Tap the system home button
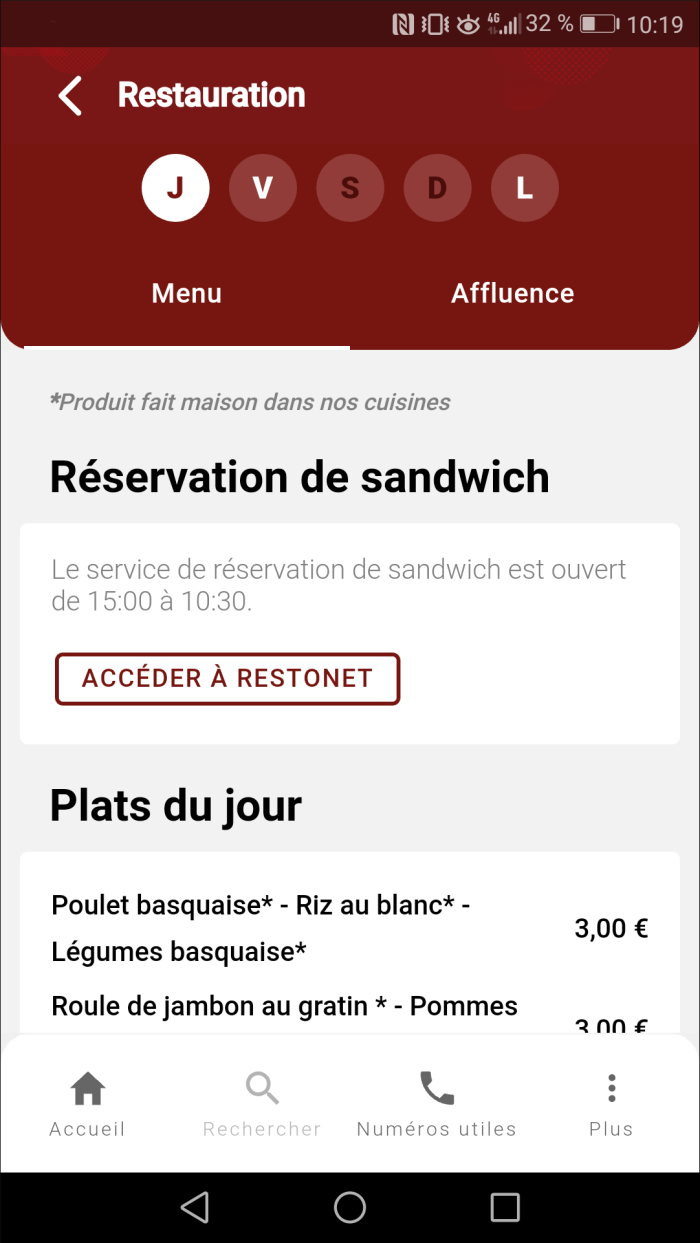The height and width of the screenshot is (1243, 700). coord(350,1207)
